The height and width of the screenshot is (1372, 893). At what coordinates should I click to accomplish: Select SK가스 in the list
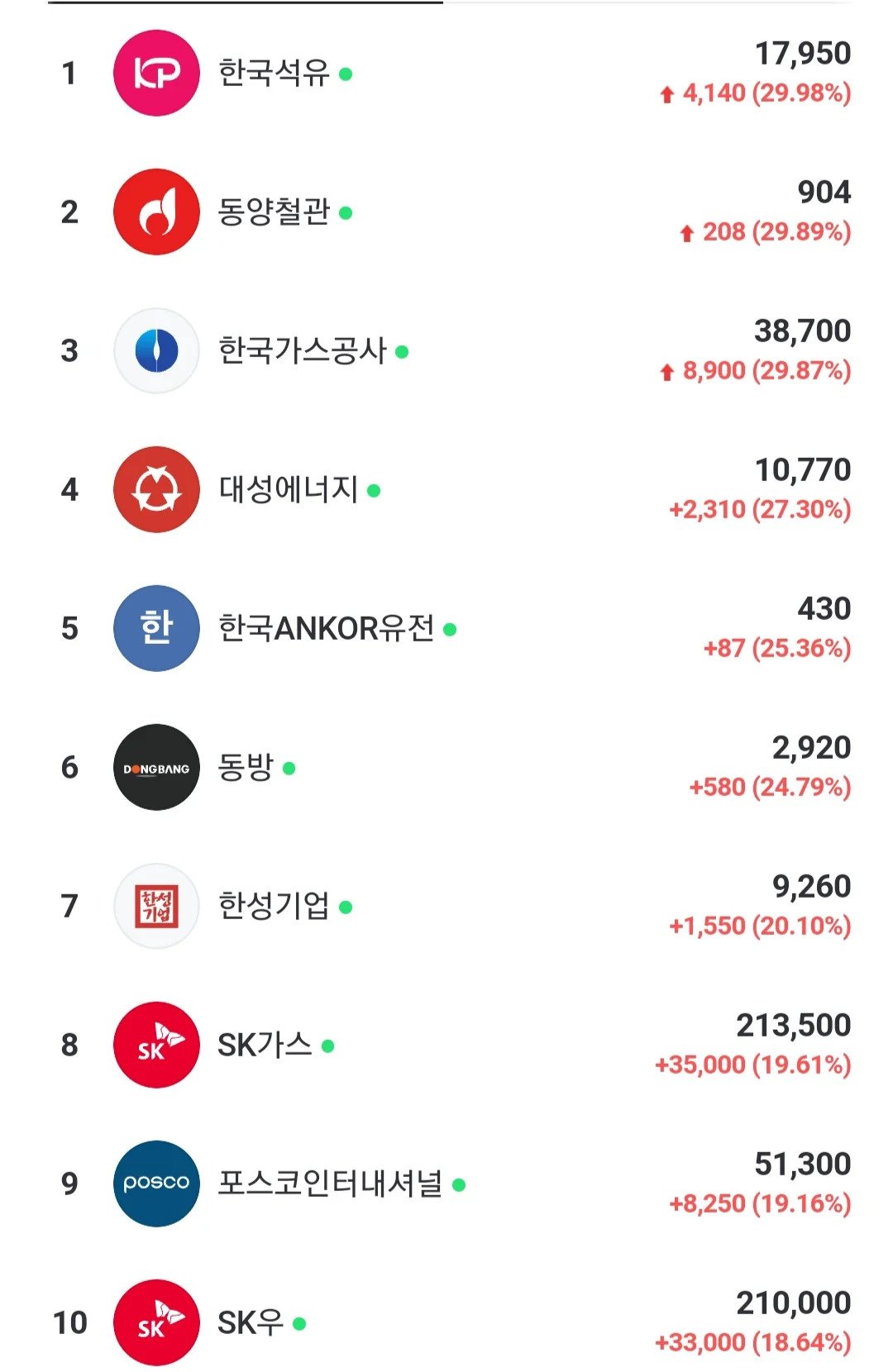click(x=265, y=1046)
